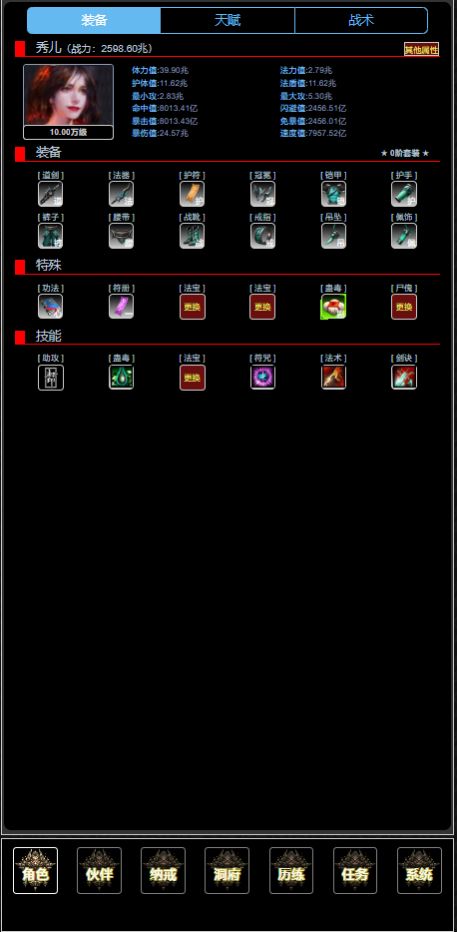
Task: Open the 铠甲 equipment slot
Action: (x=333, y=194)
